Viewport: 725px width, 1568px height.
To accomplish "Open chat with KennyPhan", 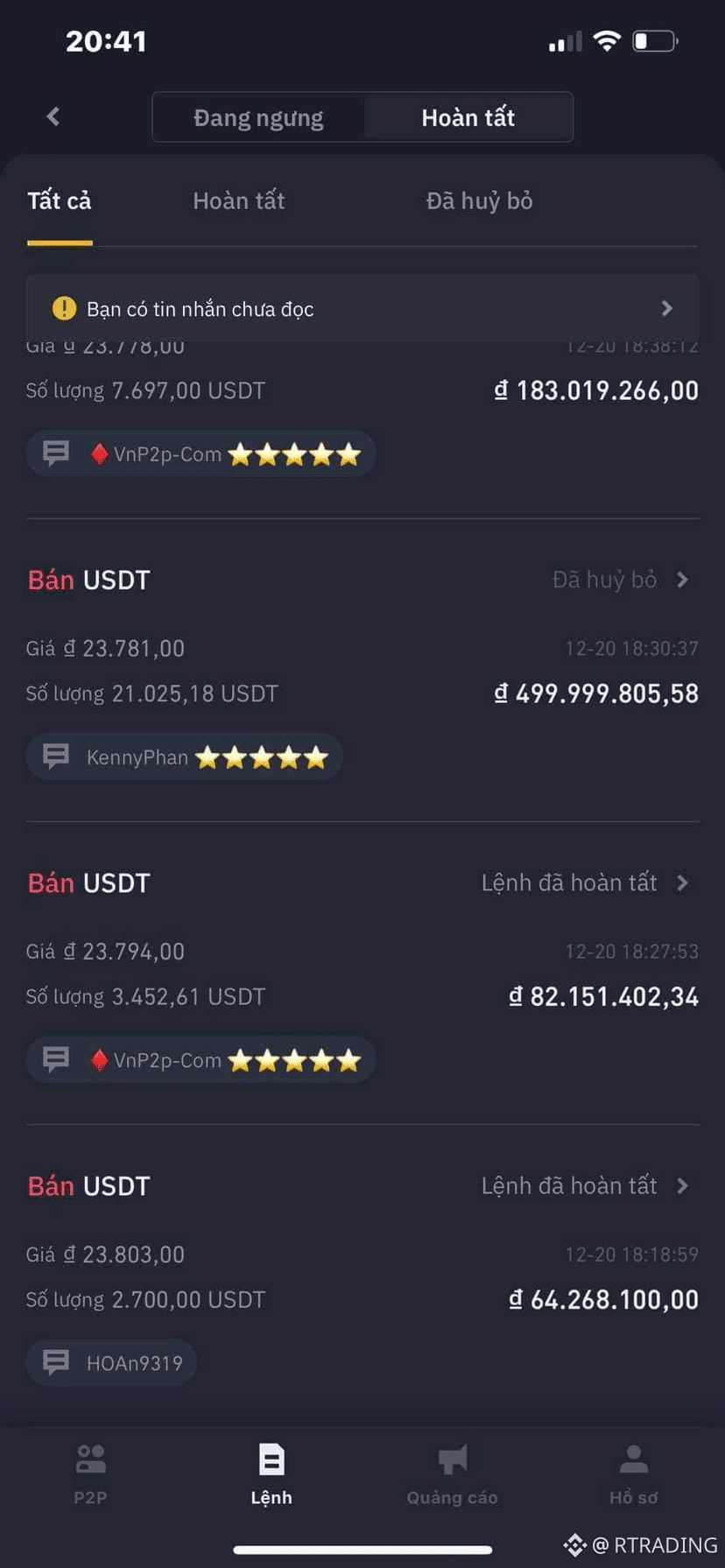I will (x=184, y=757).
